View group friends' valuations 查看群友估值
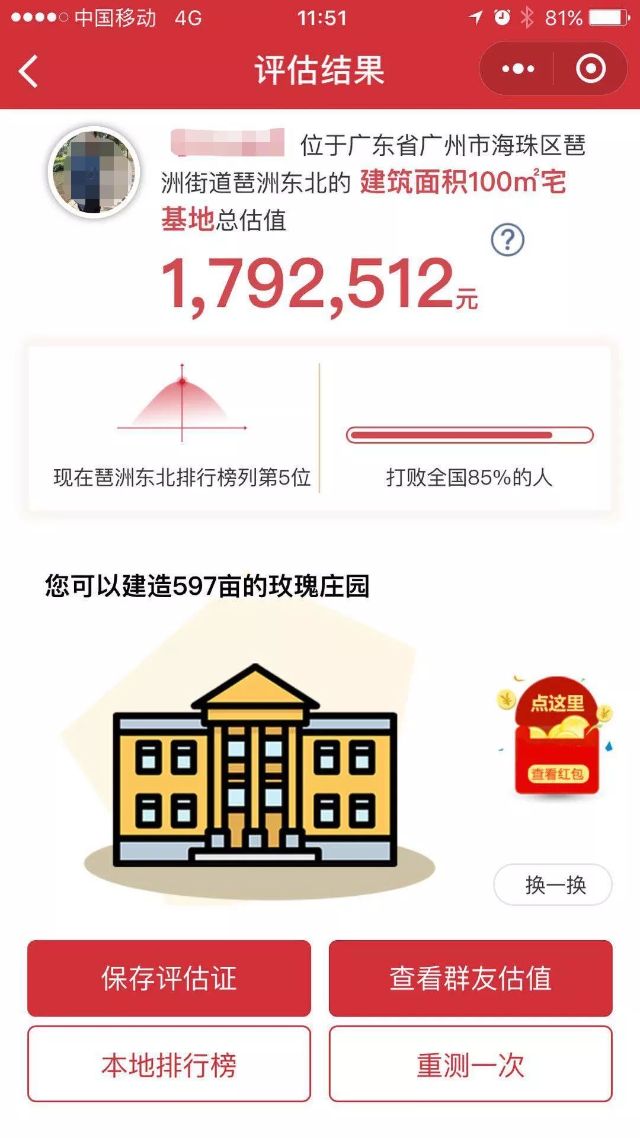Viewport: 640px width, 1138px height. (470, 978)
